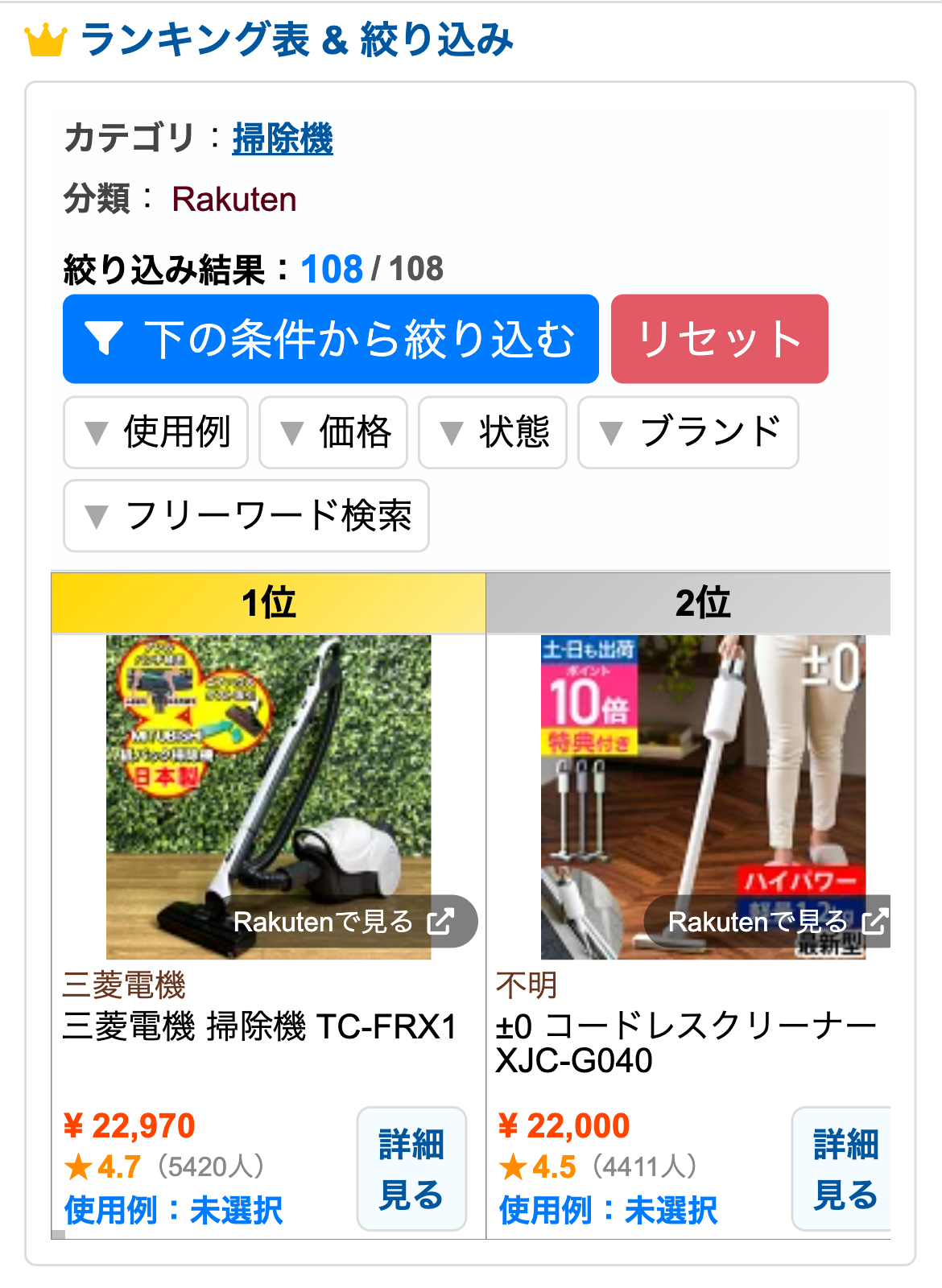This screenshot has height=1288, width=942.
Task: Expand フリーワード検索 option
Action: 246,516
